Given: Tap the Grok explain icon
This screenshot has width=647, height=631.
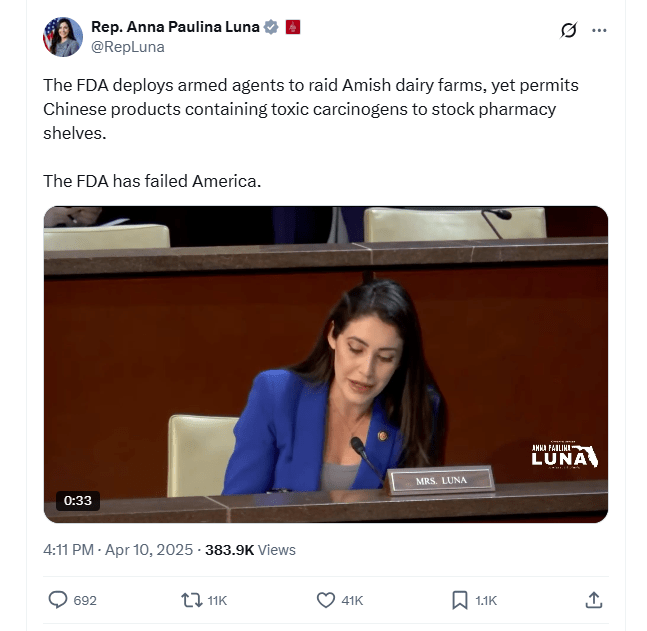Looking at the screenshot, I should (568, 30).
